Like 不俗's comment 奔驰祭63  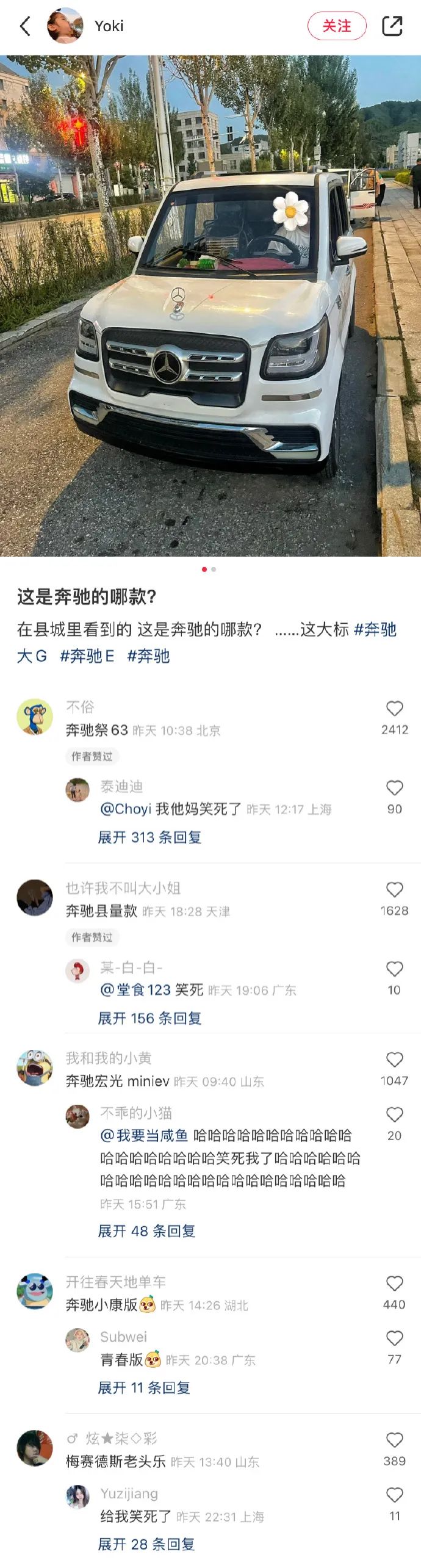(x=394, y=709)
